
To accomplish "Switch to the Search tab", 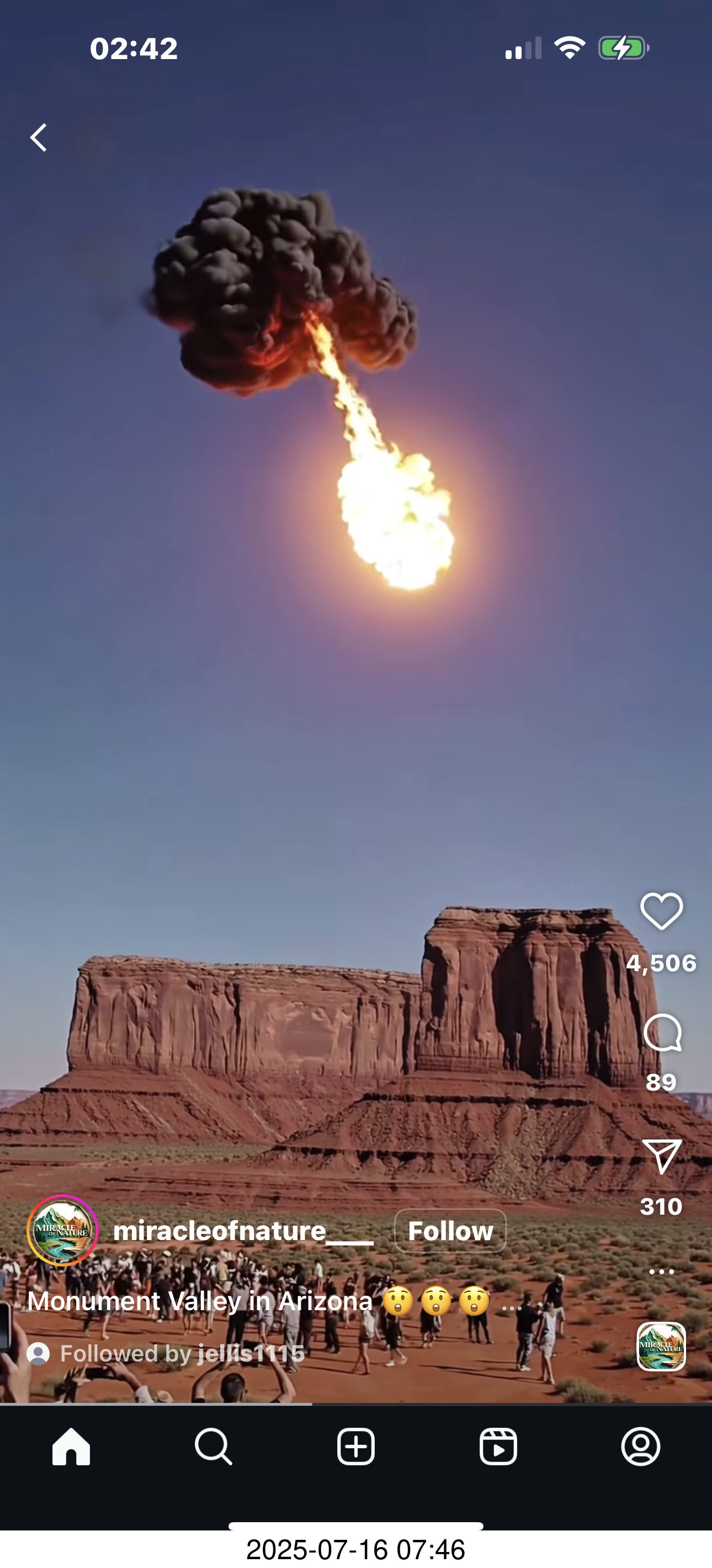I will pyautogui.click(x=214, y=1447).
